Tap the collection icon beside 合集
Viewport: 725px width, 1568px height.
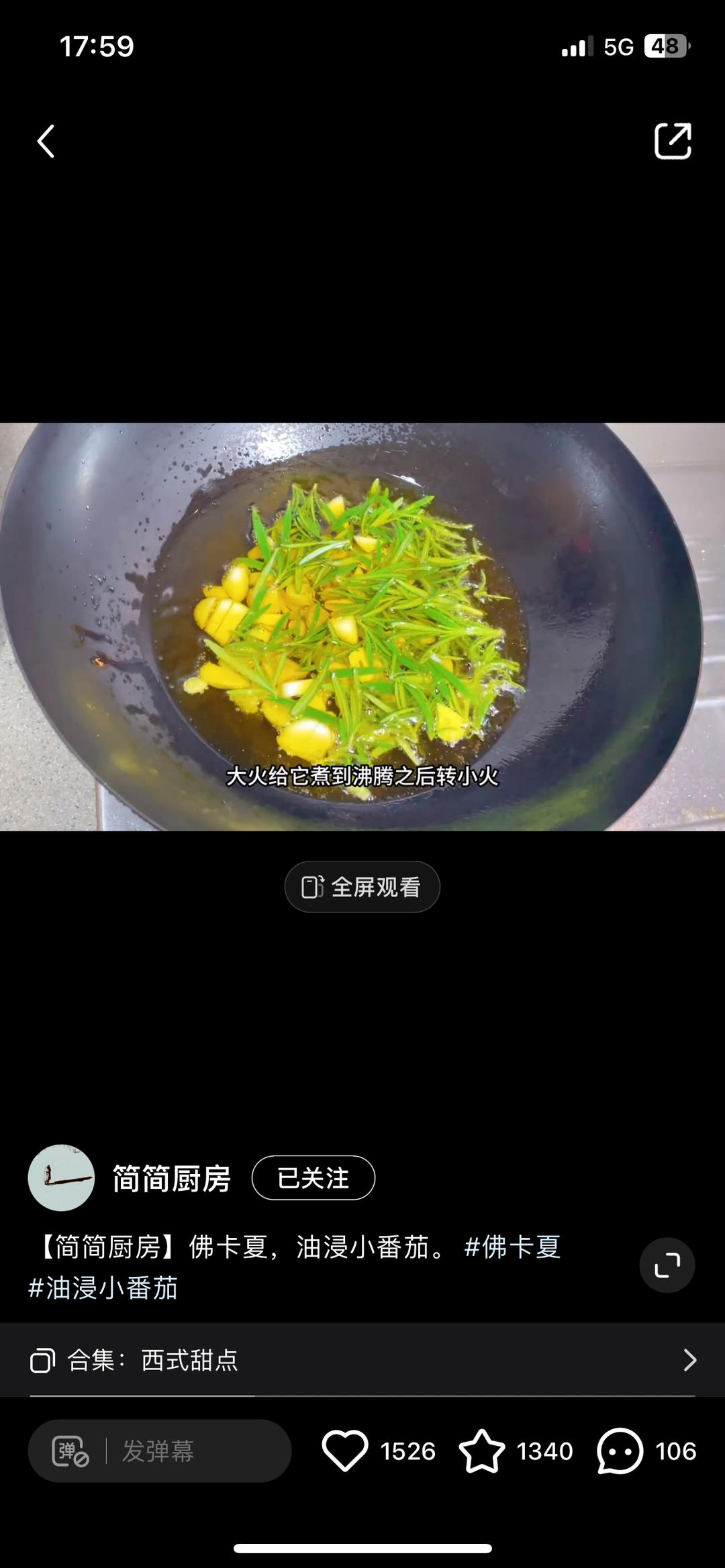tap(42, 1361)
